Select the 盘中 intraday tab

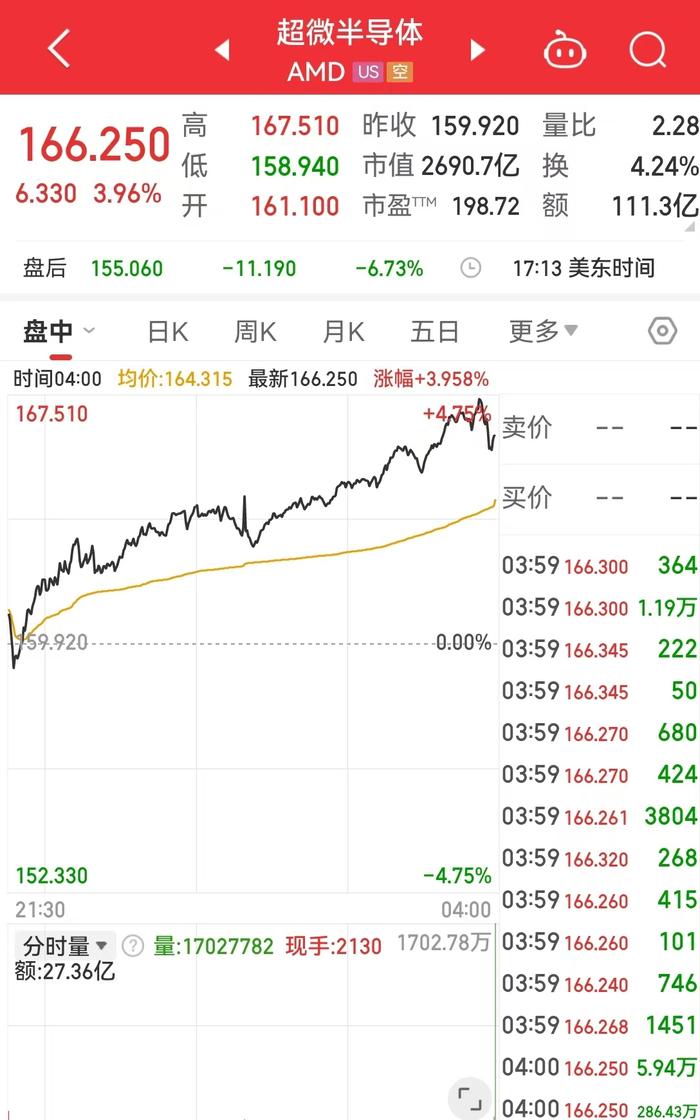[x=49, y=332]
